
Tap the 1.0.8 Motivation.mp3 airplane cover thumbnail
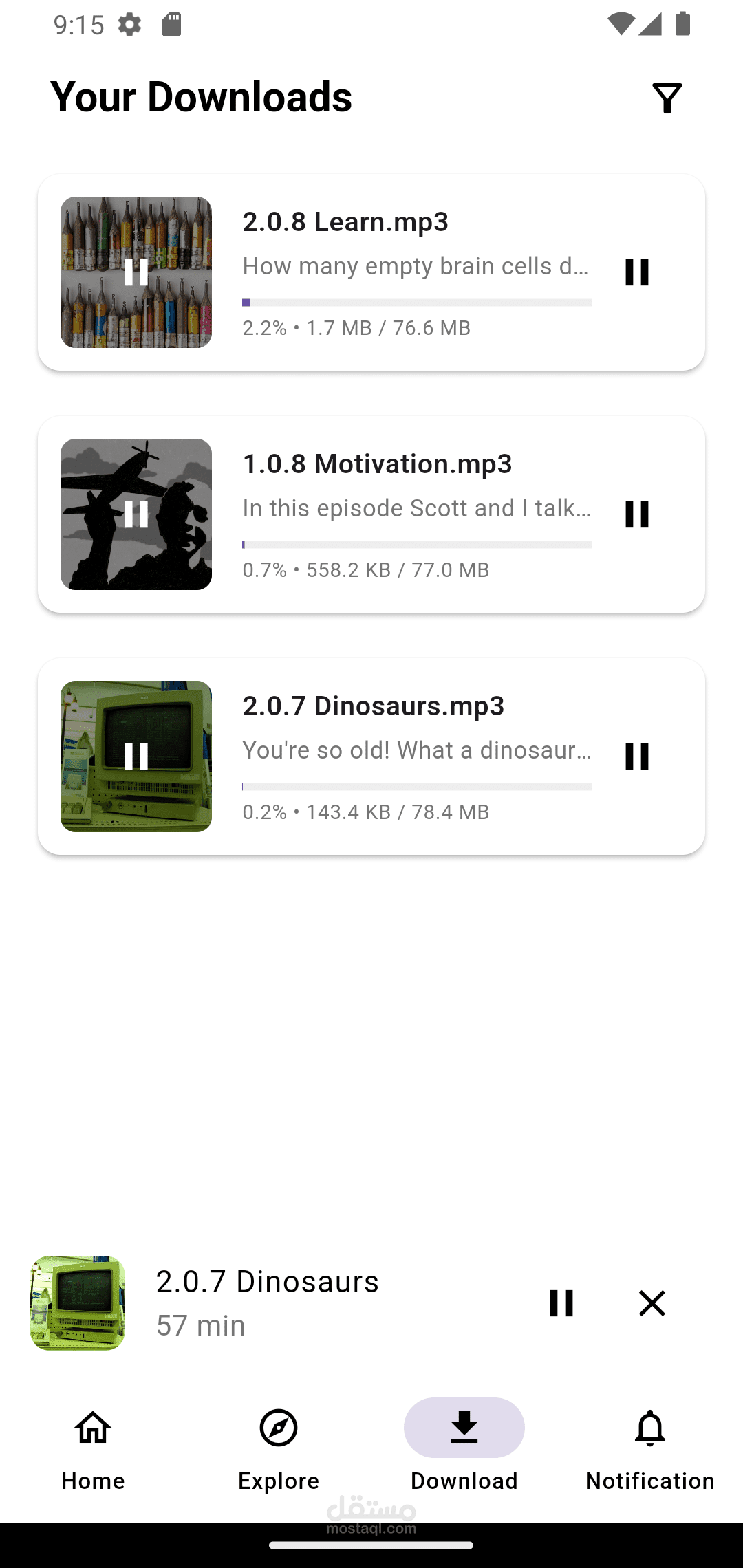pos(136,514)
